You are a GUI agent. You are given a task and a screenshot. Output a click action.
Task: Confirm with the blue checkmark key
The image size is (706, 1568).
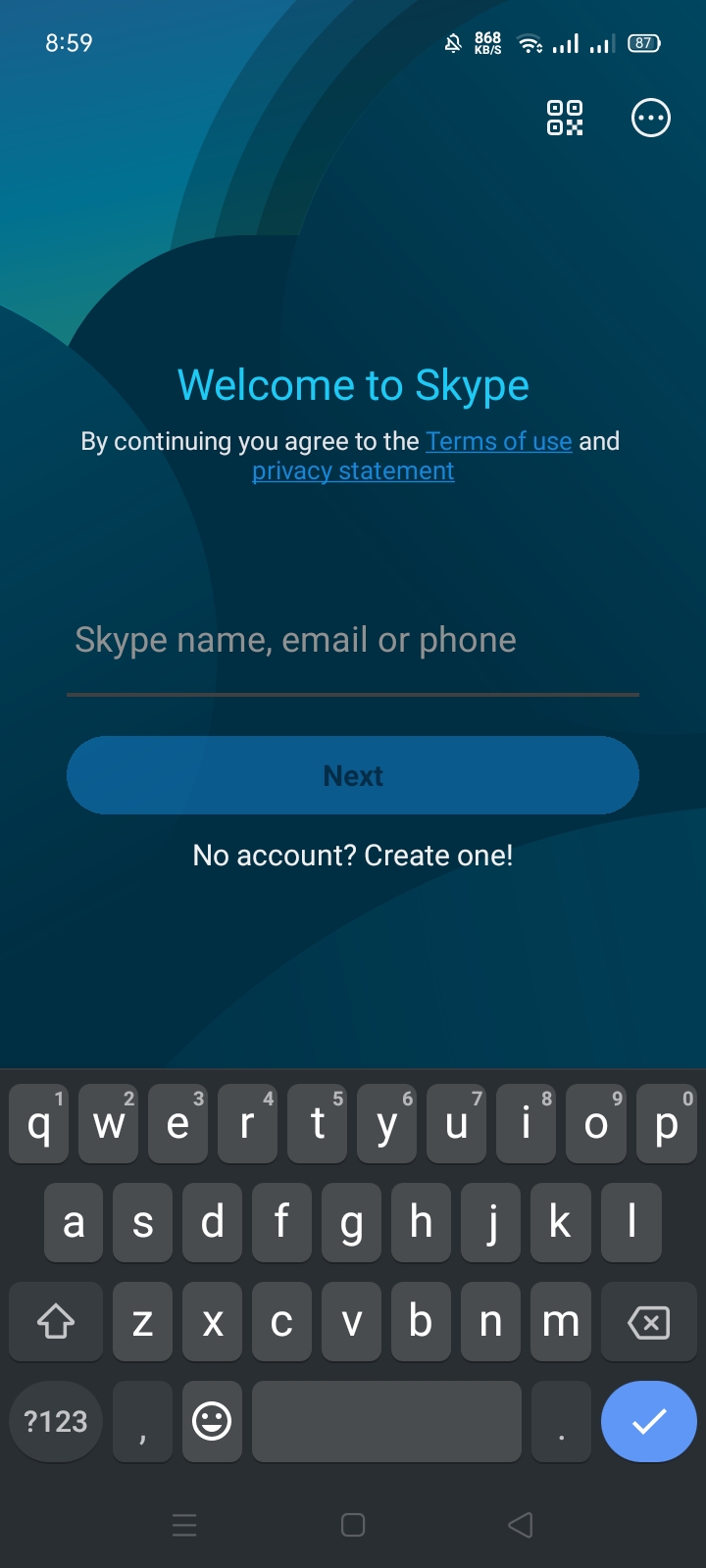pyautogui.click(x=649, y=1421)
